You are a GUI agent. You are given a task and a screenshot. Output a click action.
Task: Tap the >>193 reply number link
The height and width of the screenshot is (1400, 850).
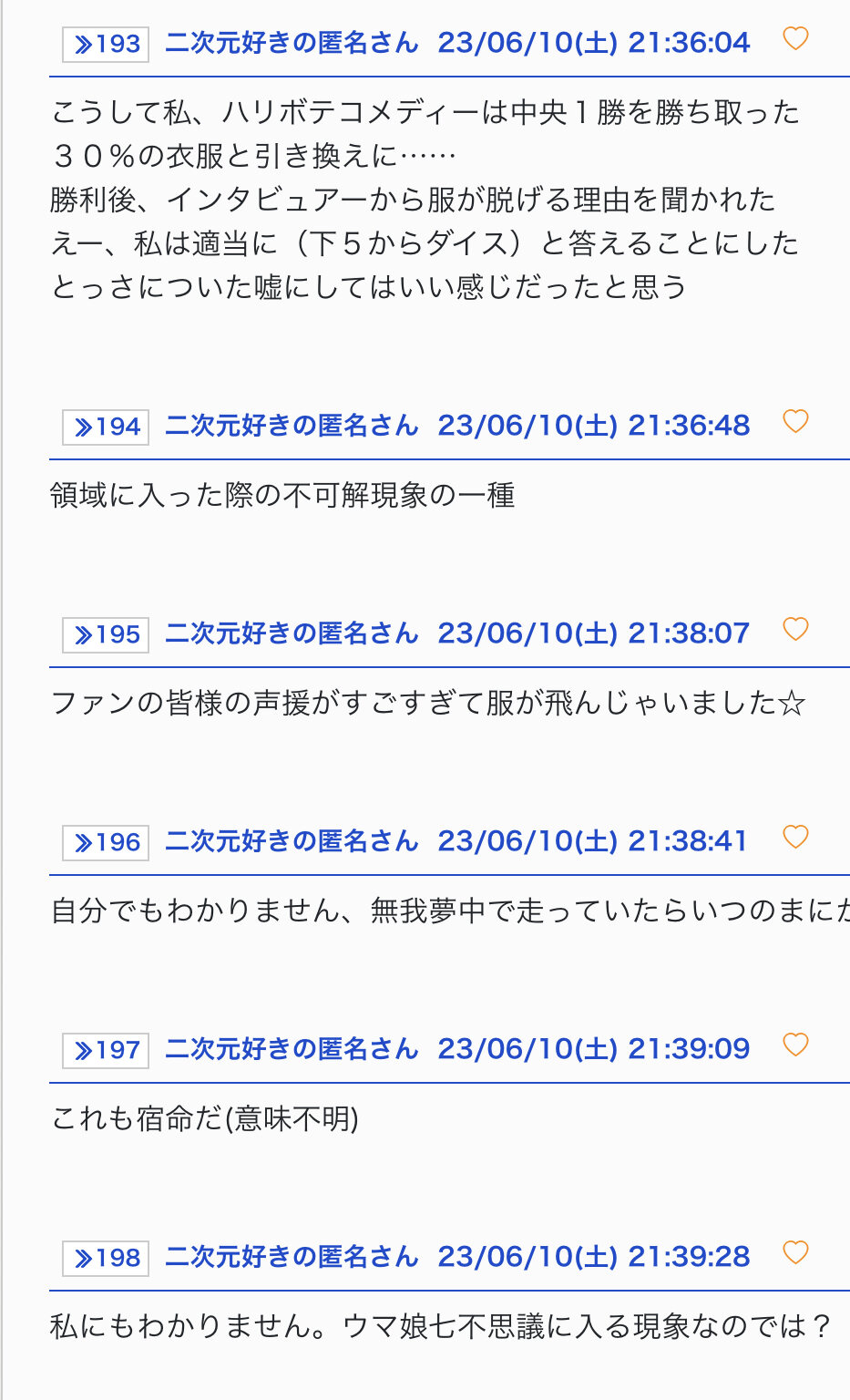106,44
